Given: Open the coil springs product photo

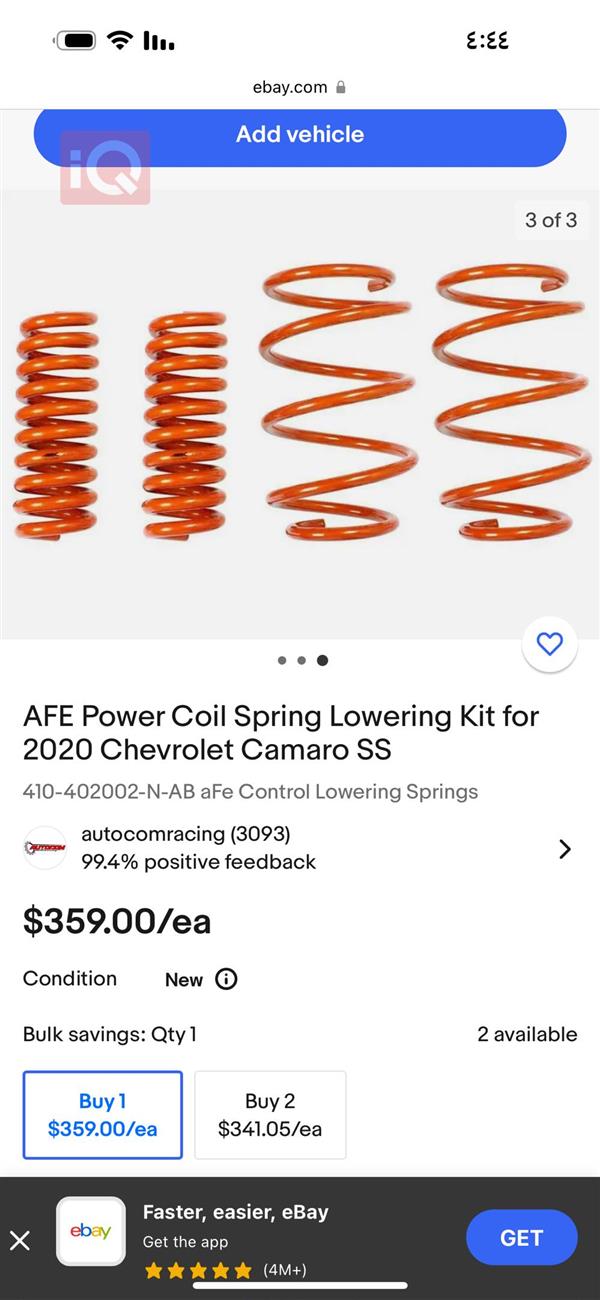Looking at the screenshot, I should (300, 415).
